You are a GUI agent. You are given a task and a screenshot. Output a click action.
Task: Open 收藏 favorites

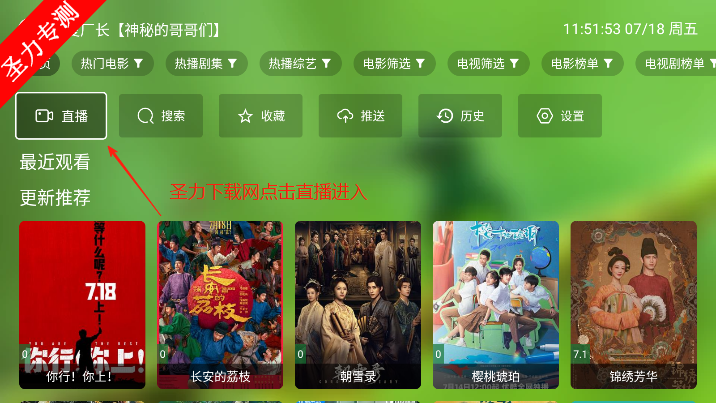tap(261, 116)
